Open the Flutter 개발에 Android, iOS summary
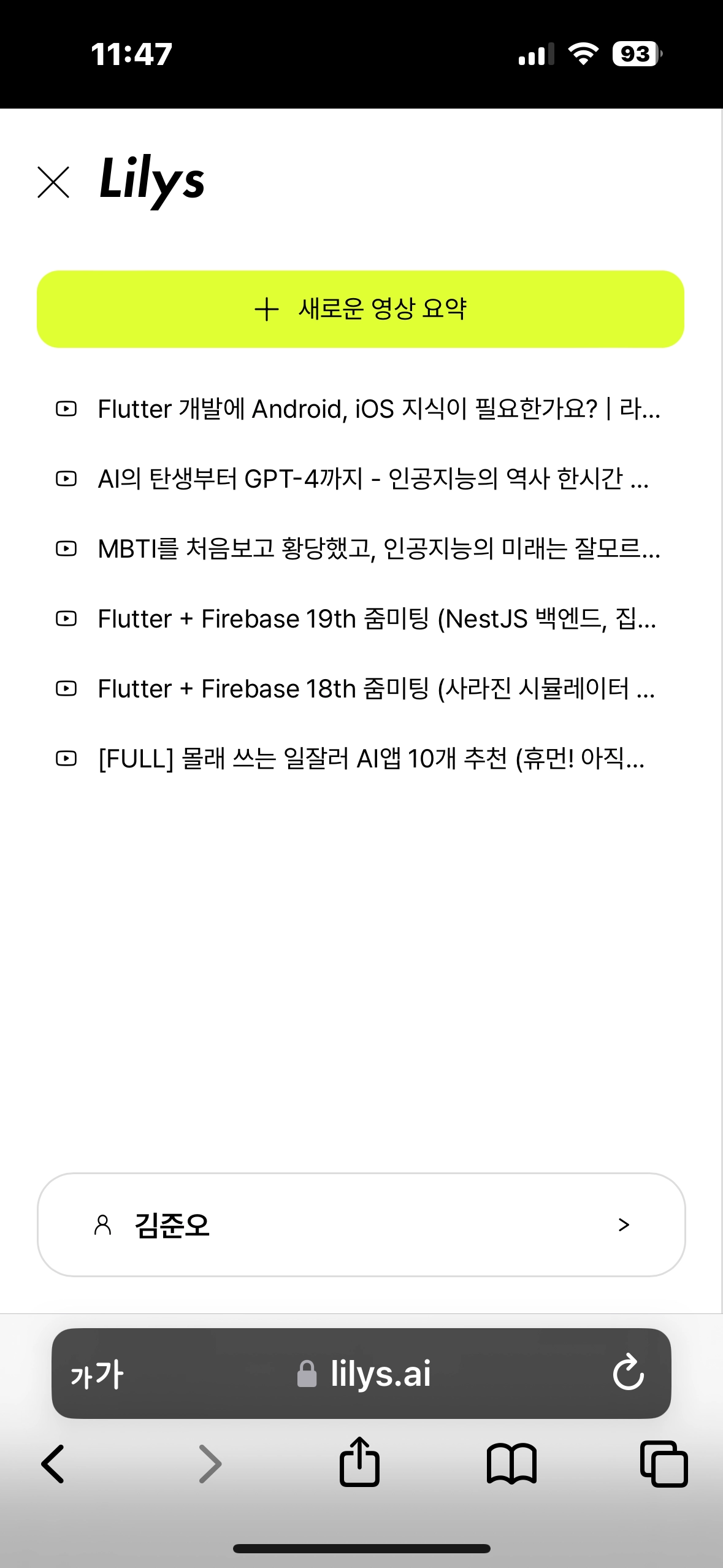 click(378, 409)
